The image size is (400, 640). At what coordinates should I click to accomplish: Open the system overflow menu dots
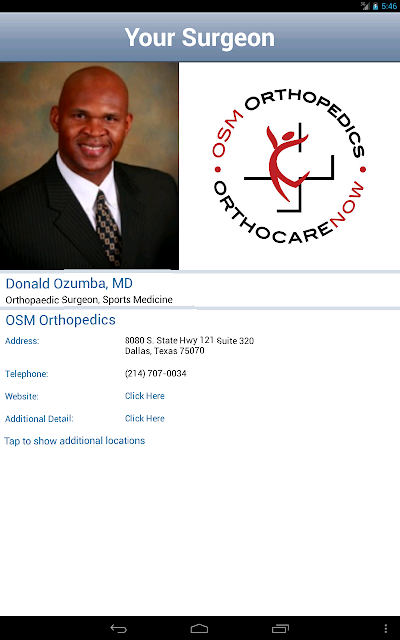tap(386, 629)
